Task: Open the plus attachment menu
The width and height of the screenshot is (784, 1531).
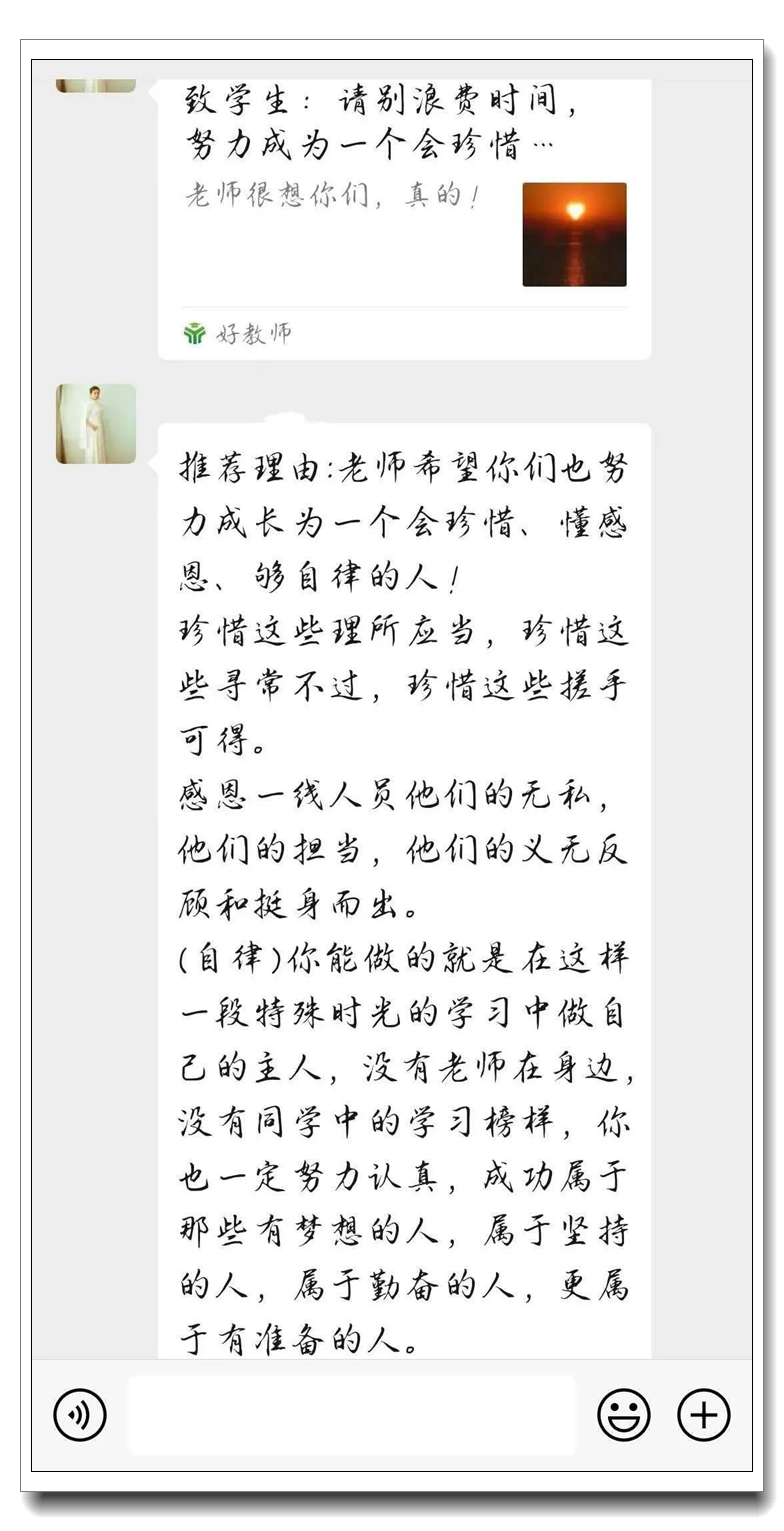Action: click(704, 1415)
